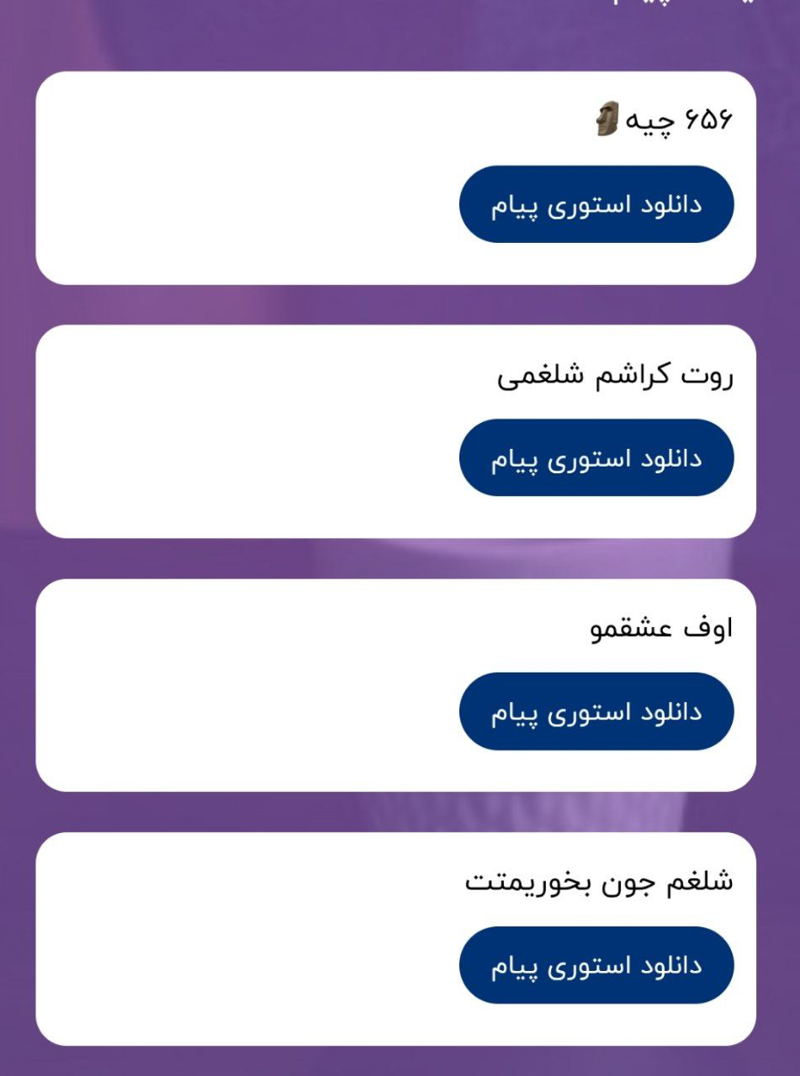Download story for 'روت کراشم شلغمی' message
Screen dimensions: 800x1076
pos(596,458)
